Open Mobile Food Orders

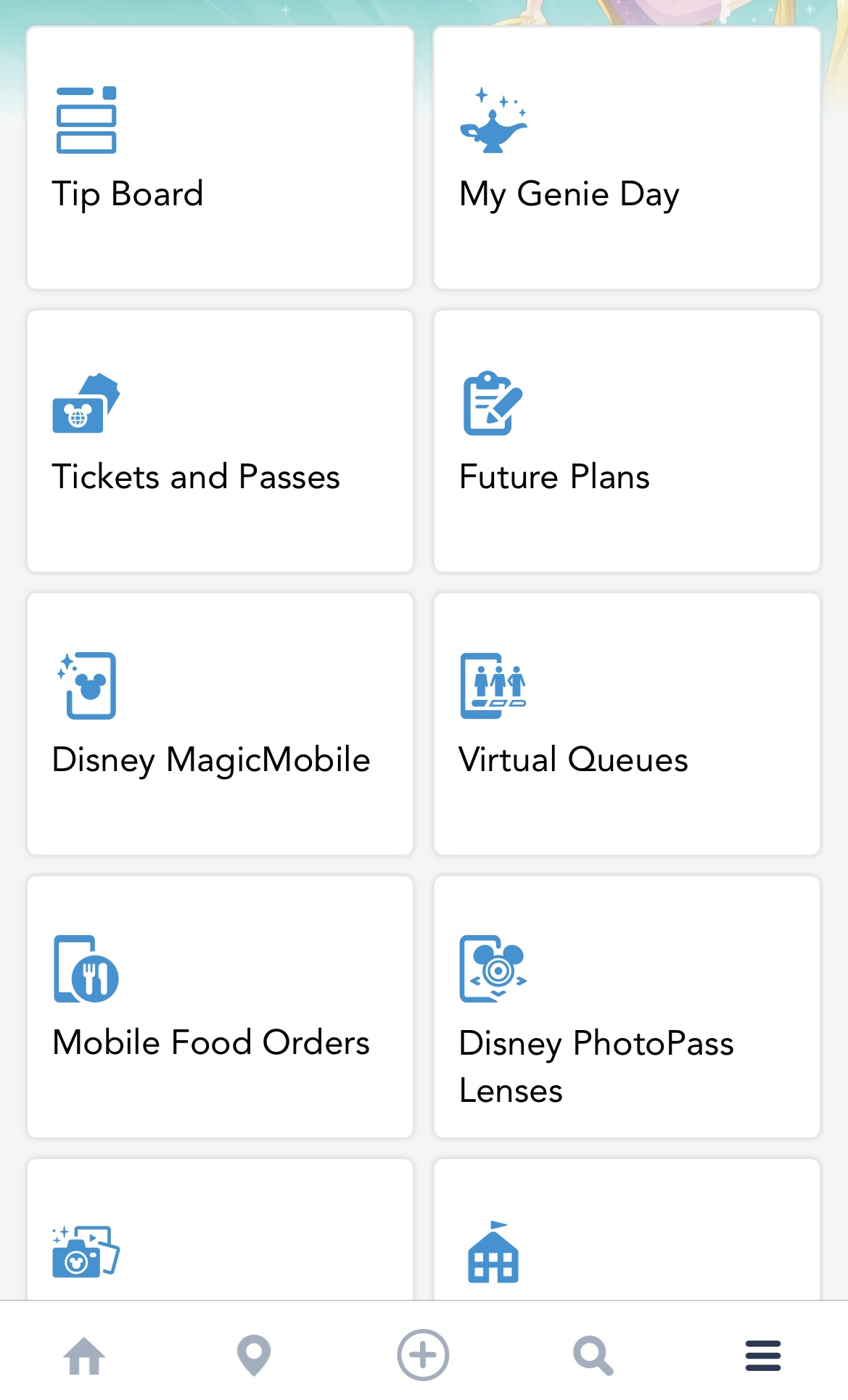pos(220,1007)
